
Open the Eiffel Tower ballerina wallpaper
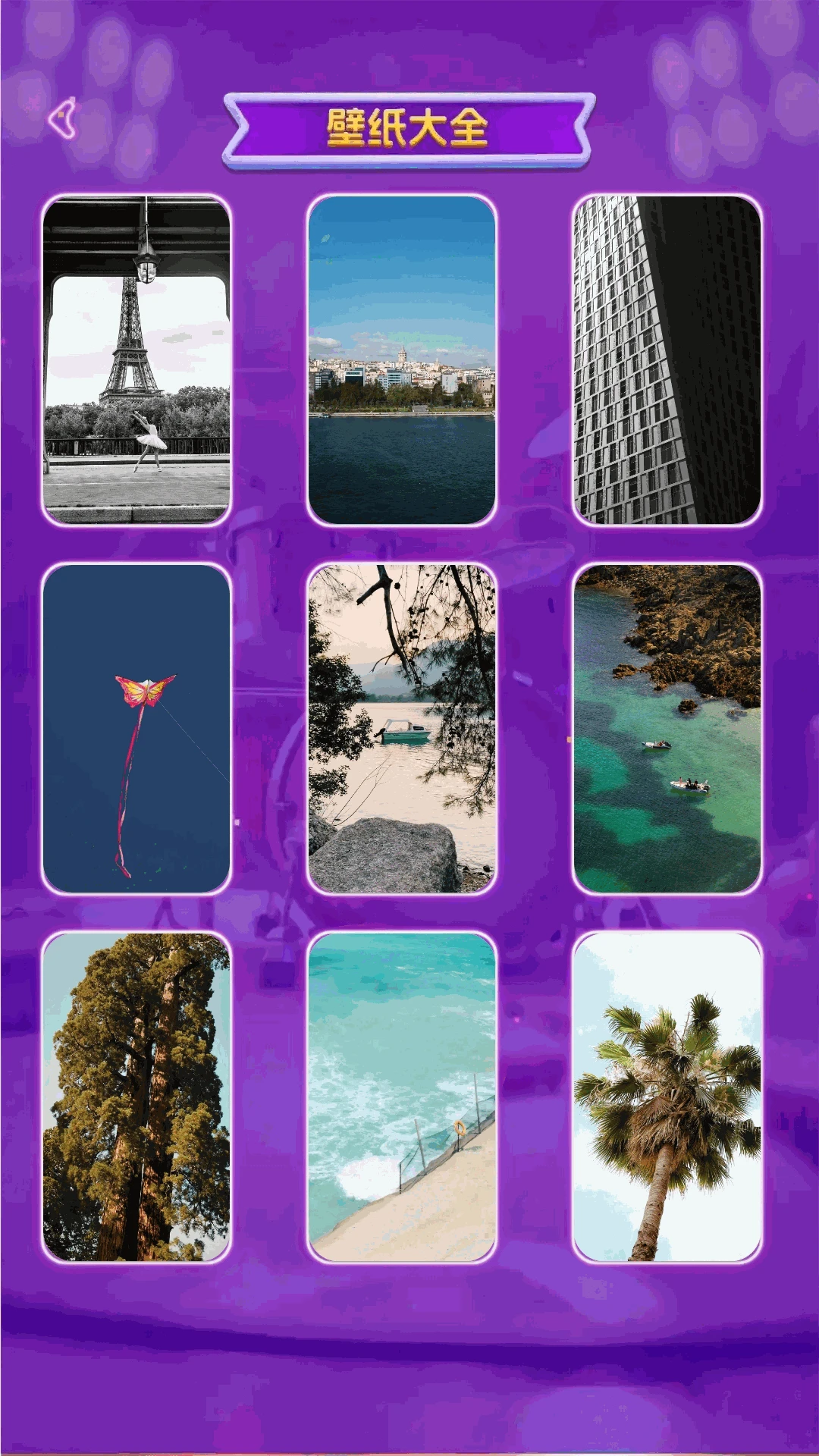(x=136, y=360)
